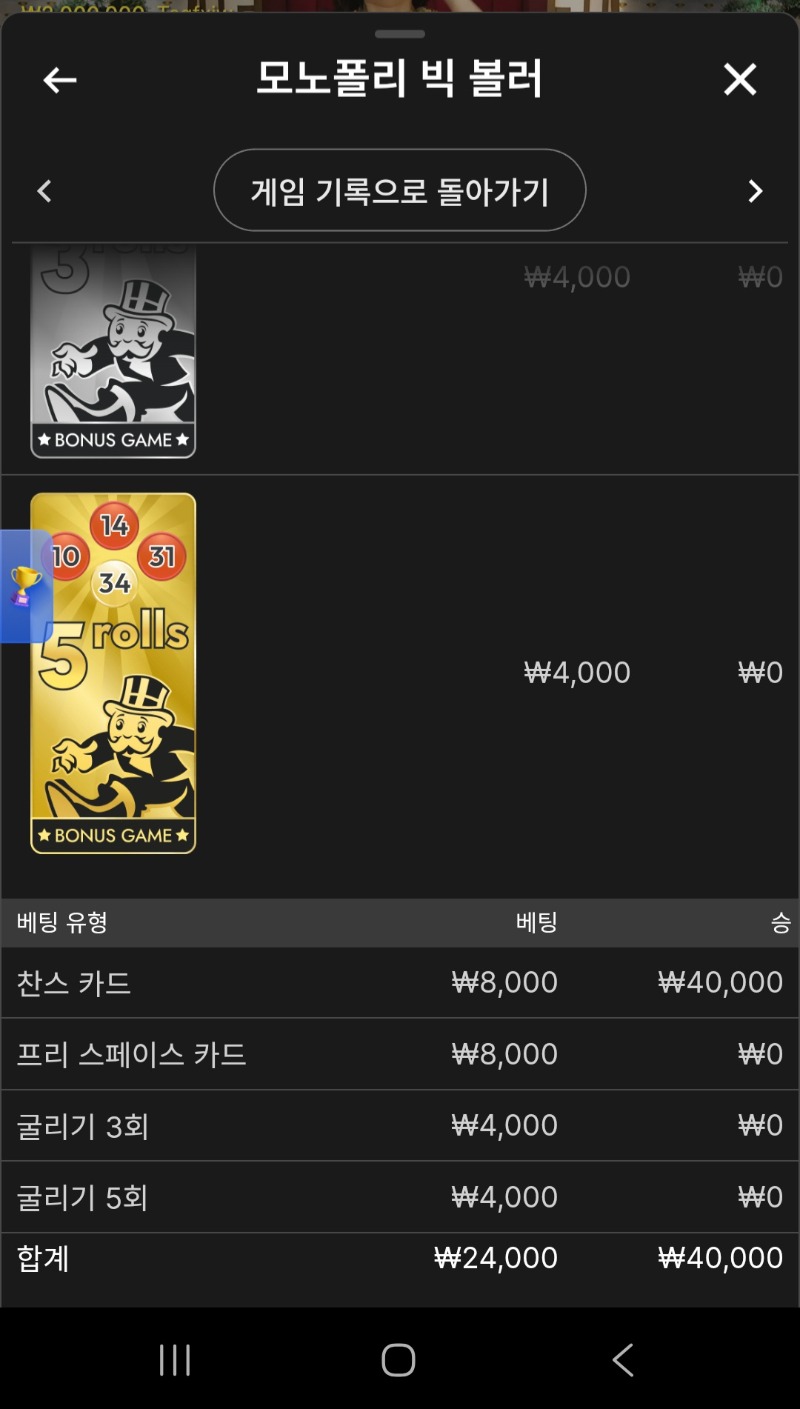The image size is (800, 1409).
Task: Go to the previous game record
Action: 44,191
